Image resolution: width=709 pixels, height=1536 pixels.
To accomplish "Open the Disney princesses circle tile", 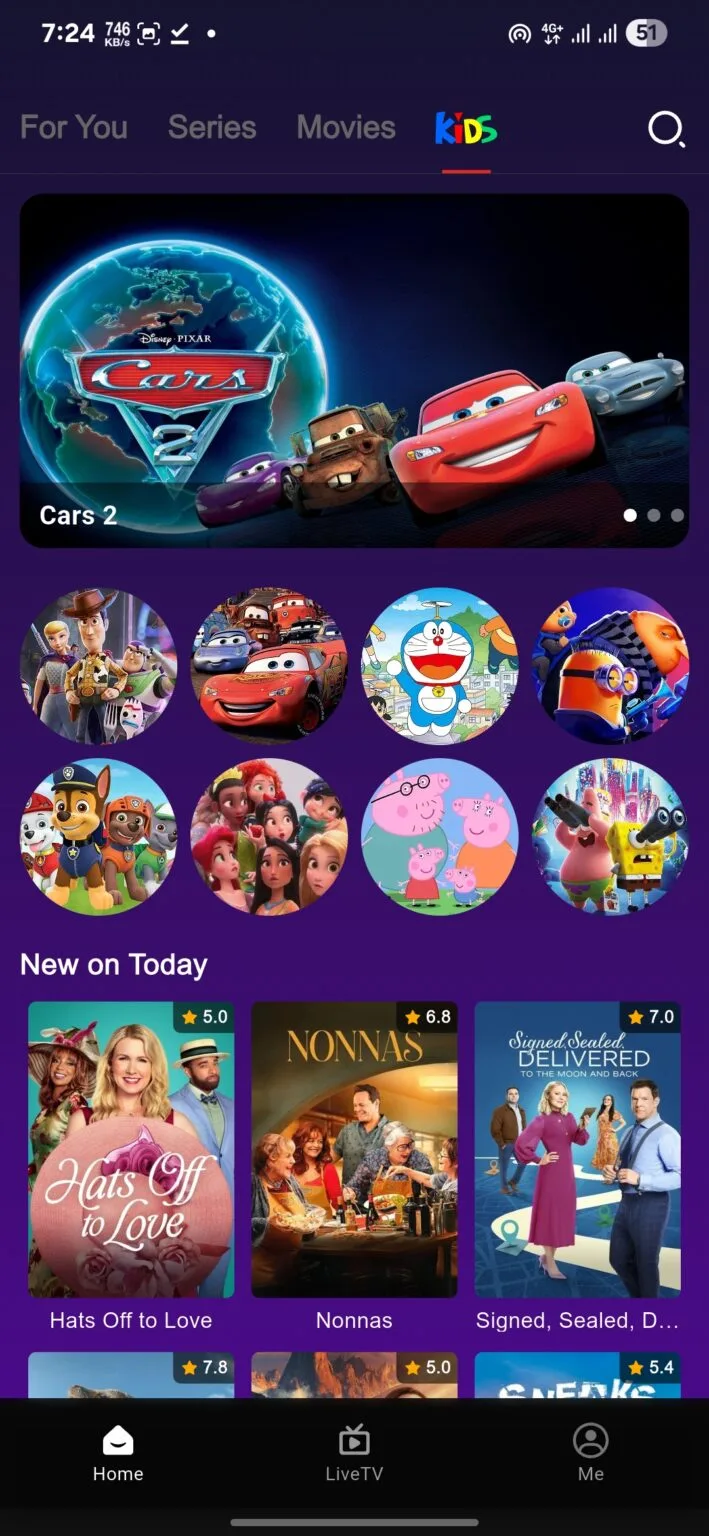I will click(x=269, y=837).
